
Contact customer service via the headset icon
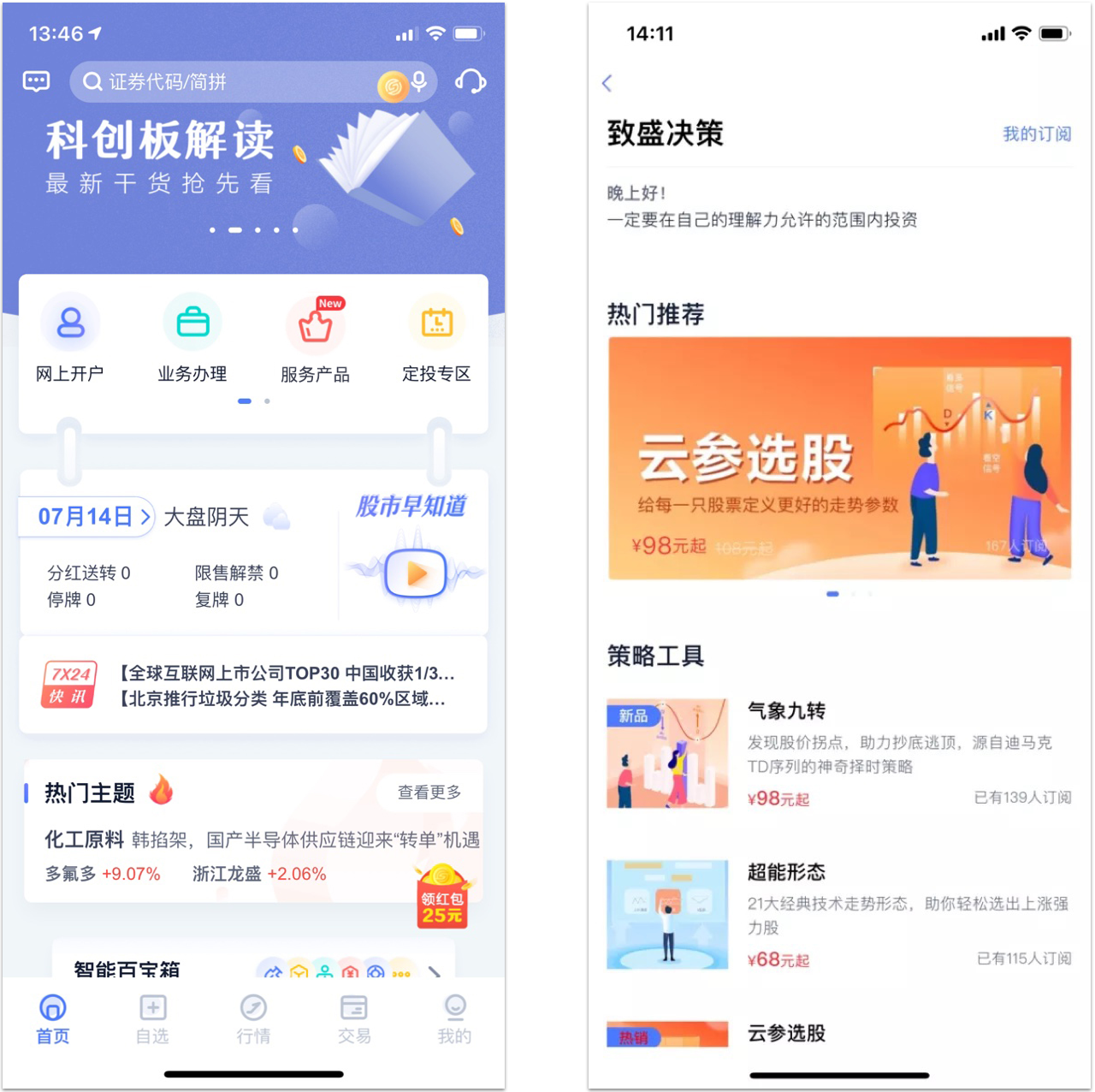(471, 81)
